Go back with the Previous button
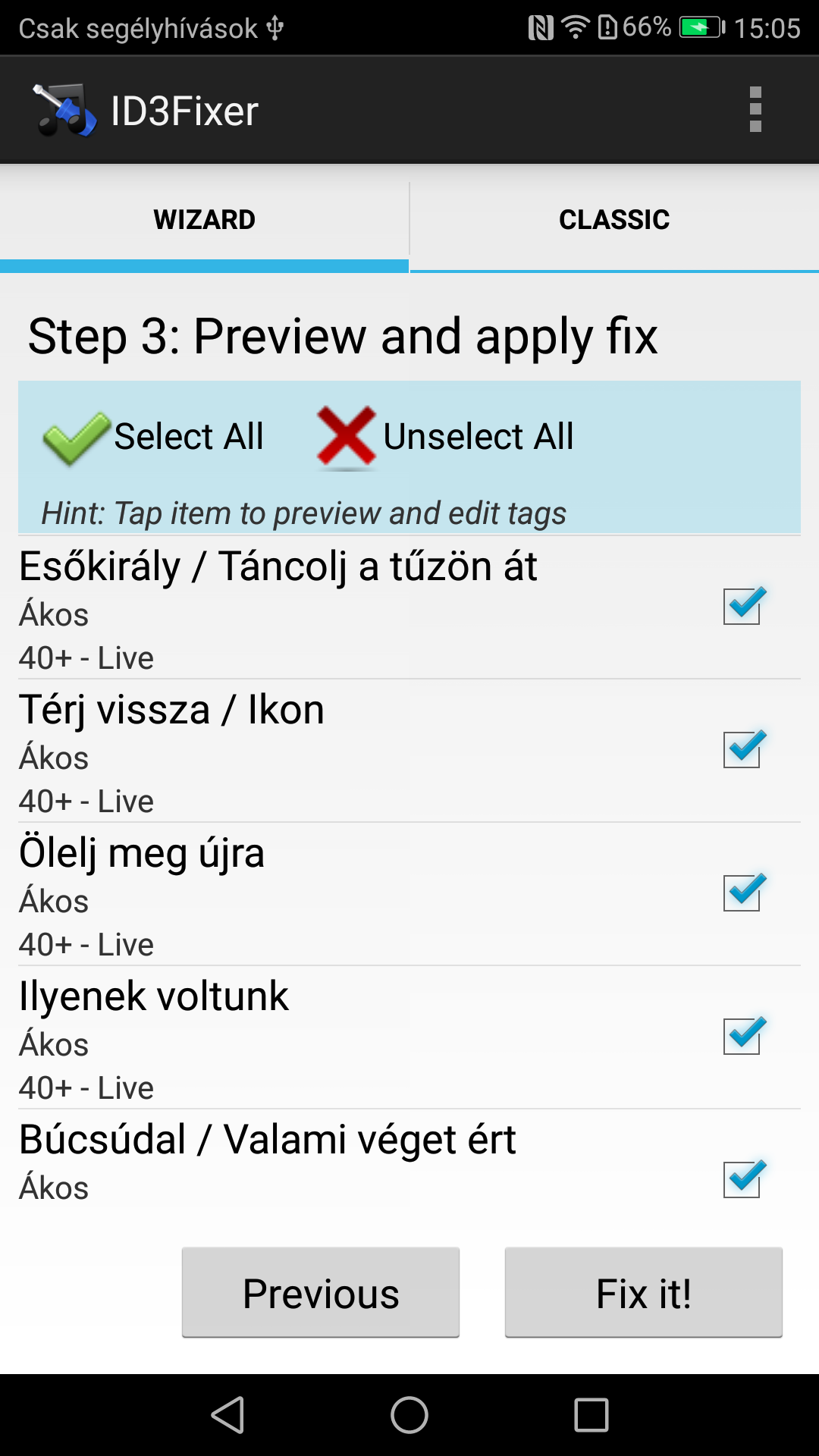 point(321,1293)
